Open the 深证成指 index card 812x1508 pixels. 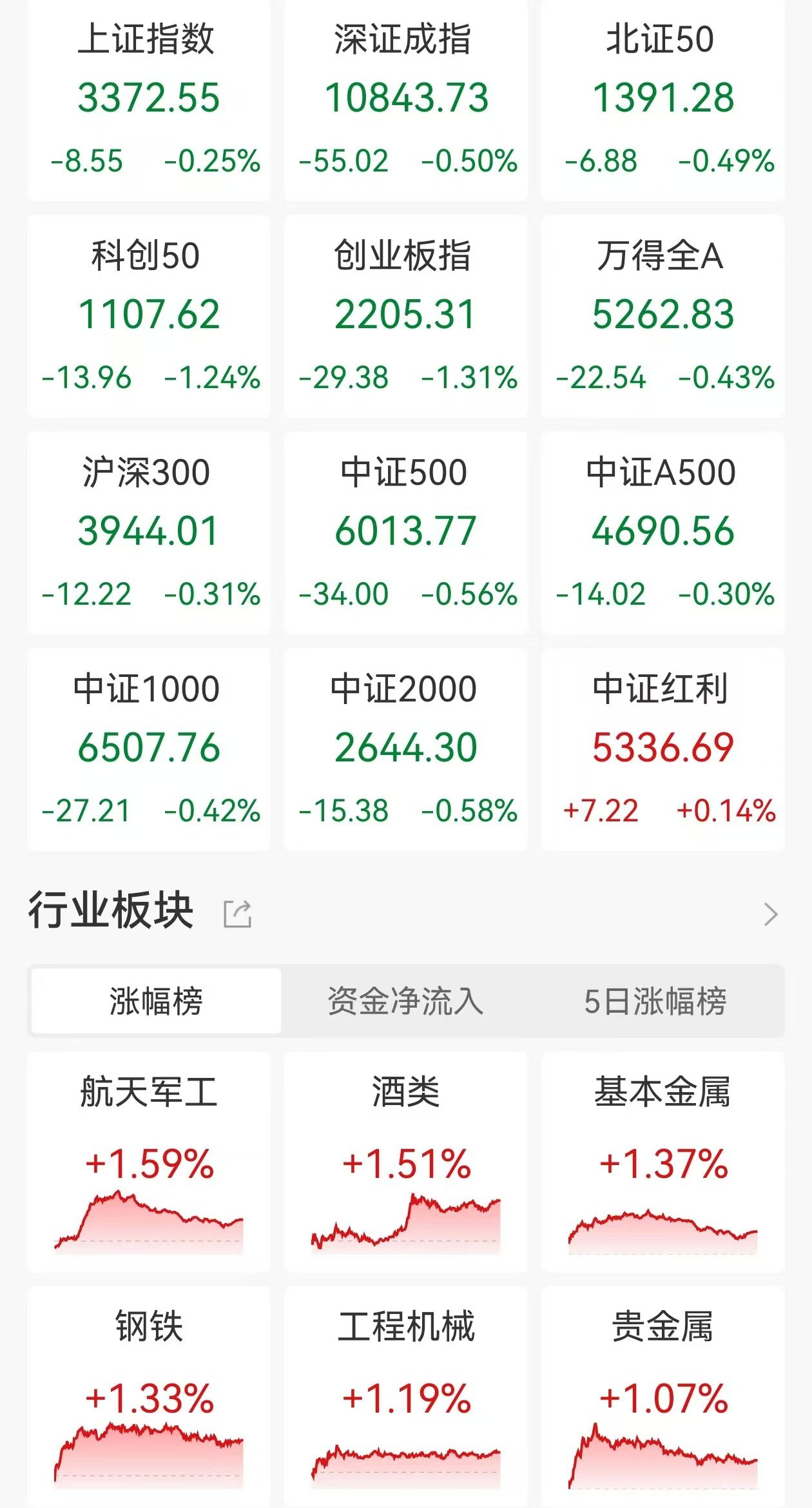click(x=406, y=100)
